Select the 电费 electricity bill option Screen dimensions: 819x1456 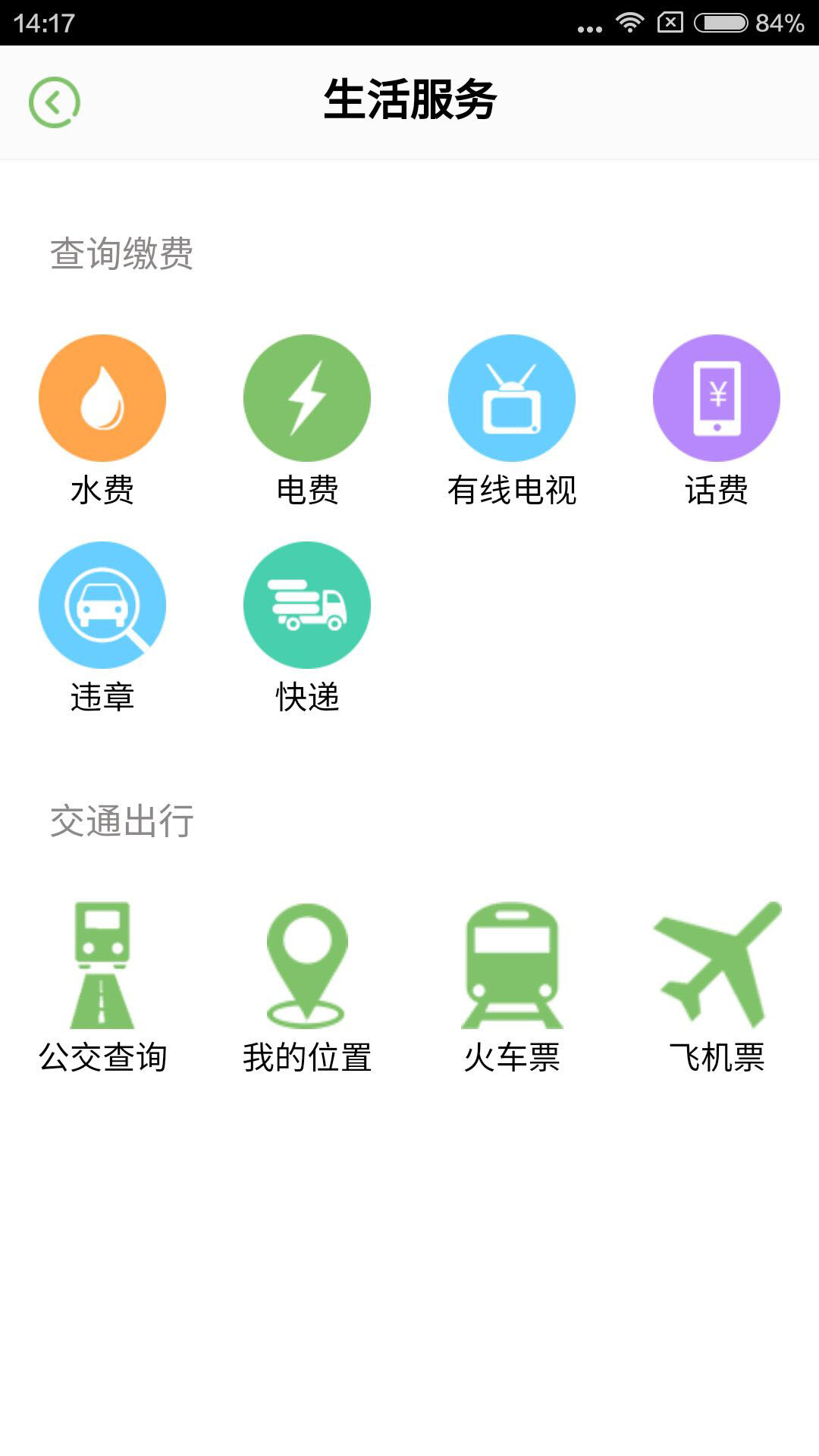pos(307,399)
